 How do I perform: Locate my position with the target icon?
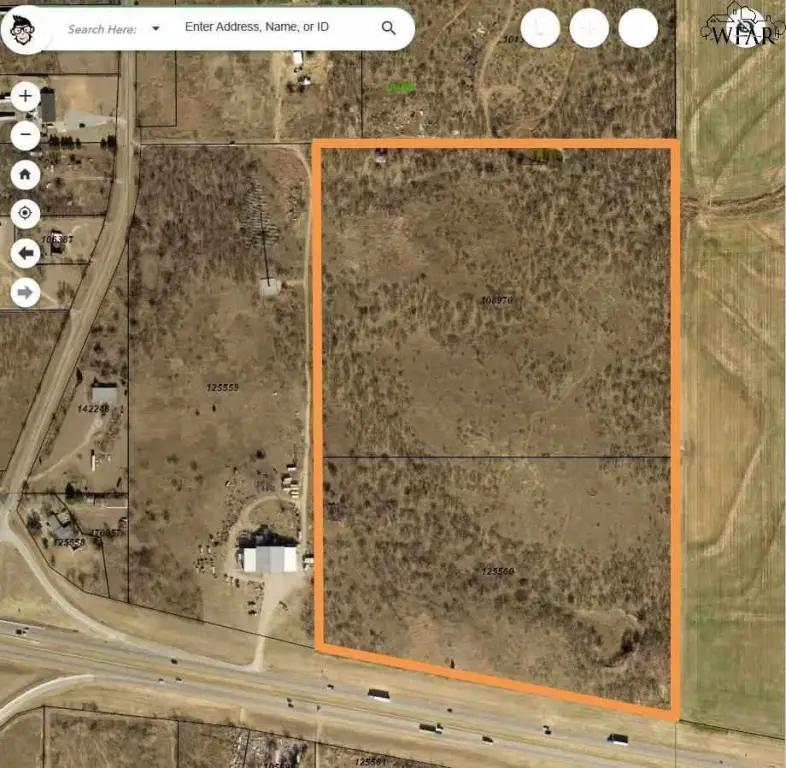pyautogui.click(x=25, y=213)
